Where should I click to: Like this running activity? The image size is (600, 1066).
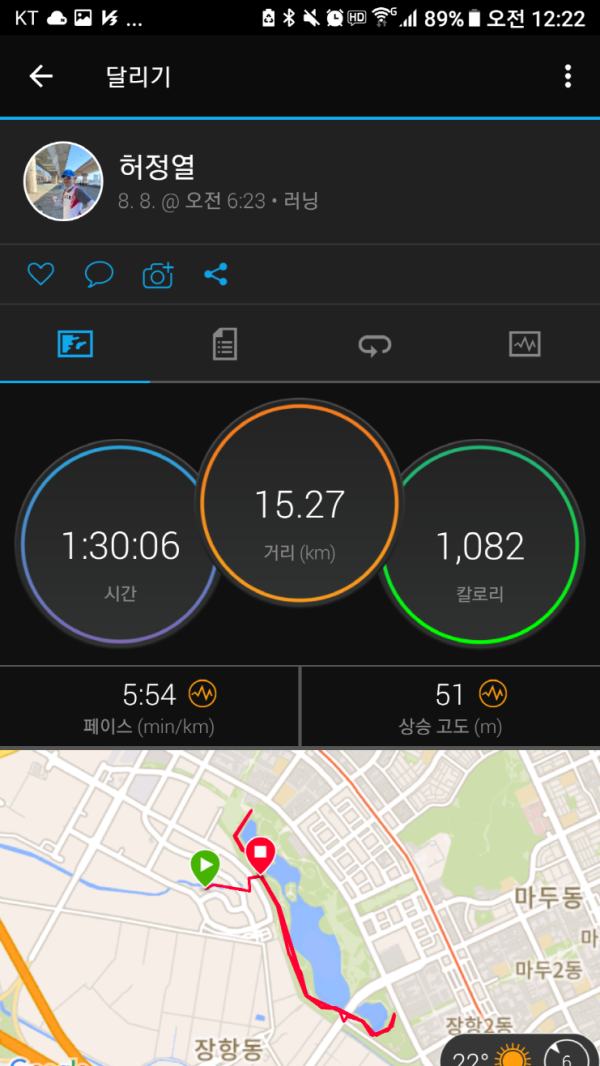click(x=40, y=274)
